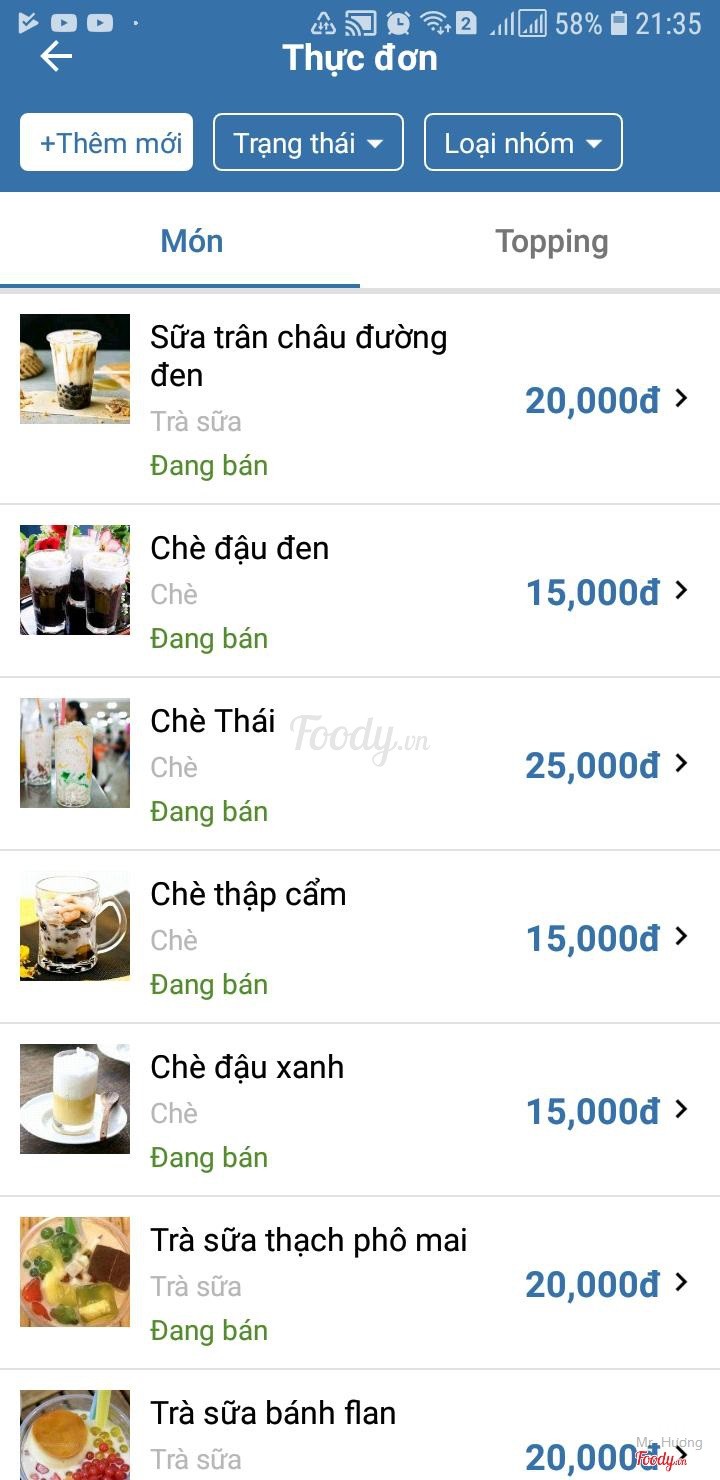Select the Chè đậu xanh row
The width and height of the screenshot is (720, 1480).
pyautogui.click(x=360, y=1110)
